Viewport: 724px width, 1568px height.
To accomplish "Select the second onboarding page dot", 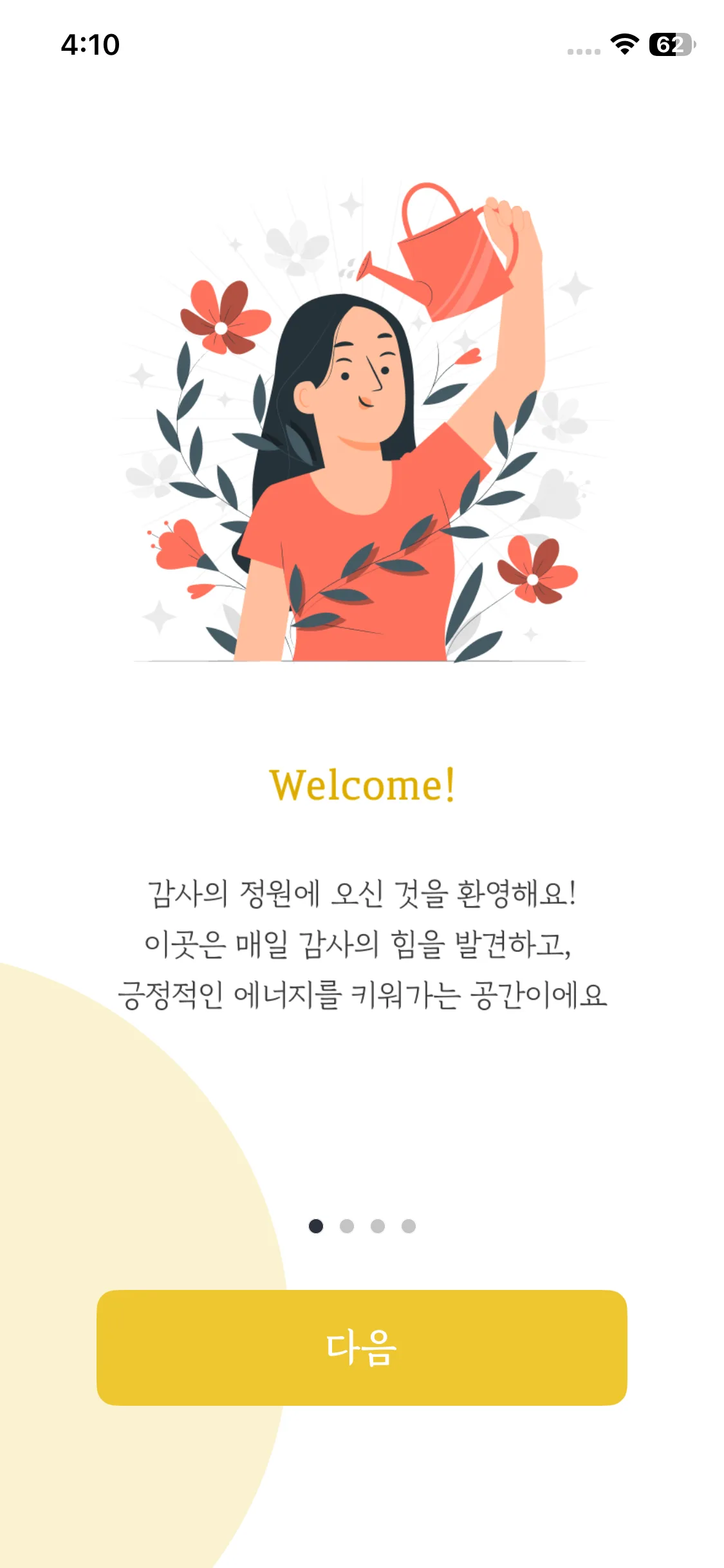I will point(347,1226).
